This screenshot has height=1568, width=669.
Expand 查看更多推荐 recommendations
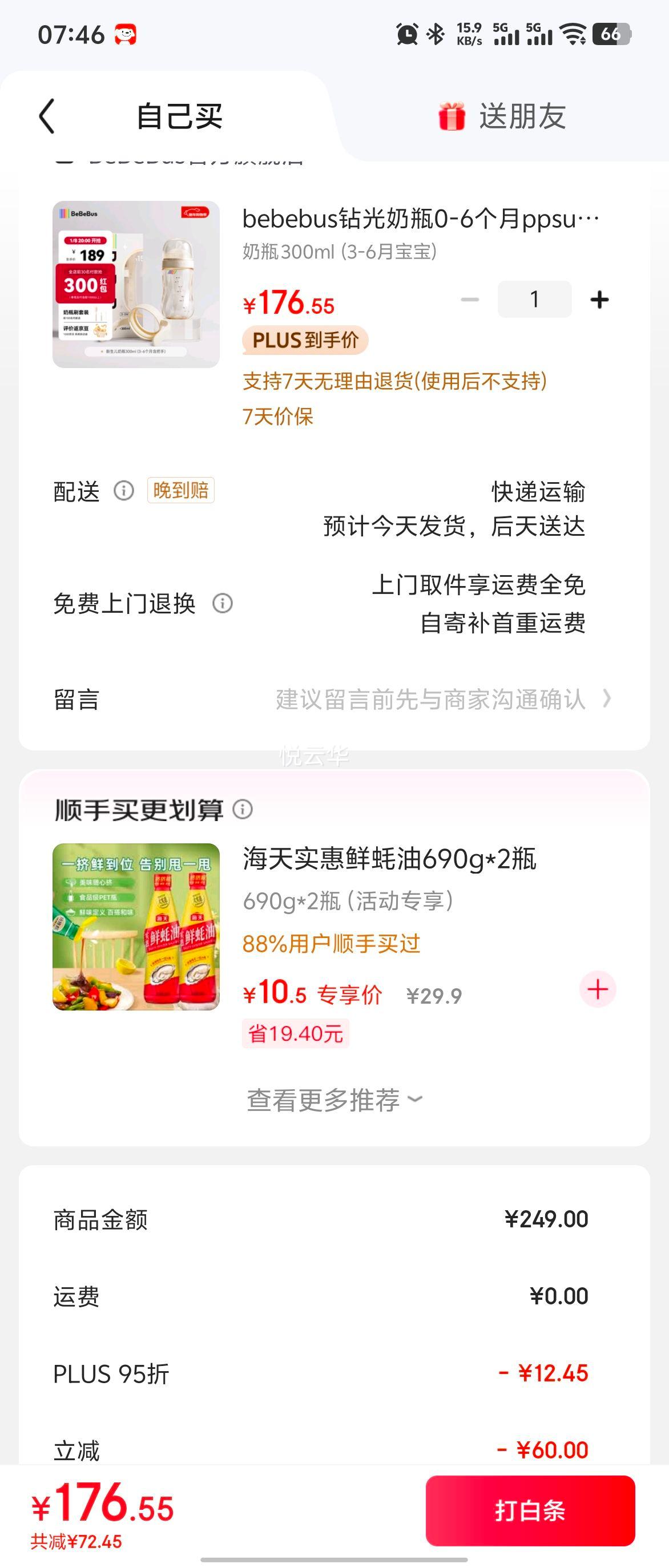point(333,1099)
